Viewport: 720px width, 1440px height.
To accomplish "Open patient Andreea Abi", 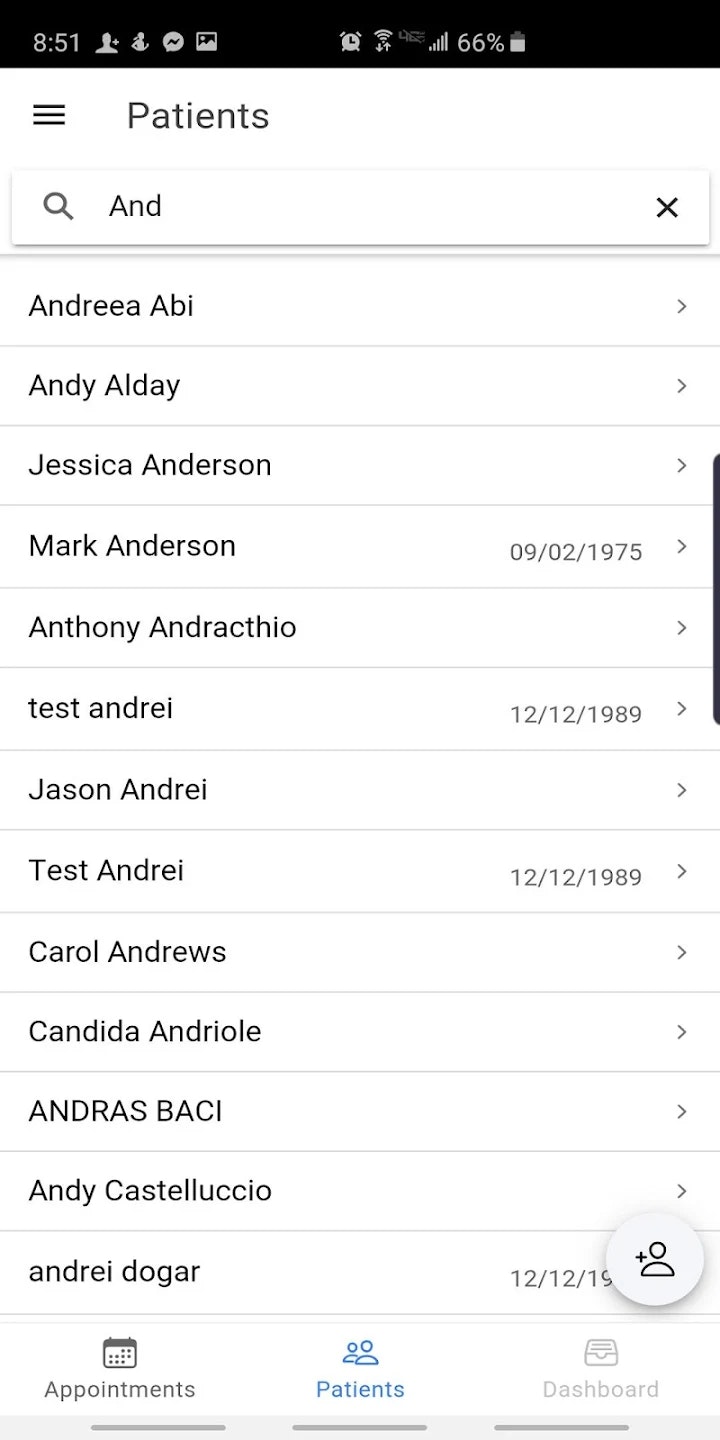I will tap(340, 306).
